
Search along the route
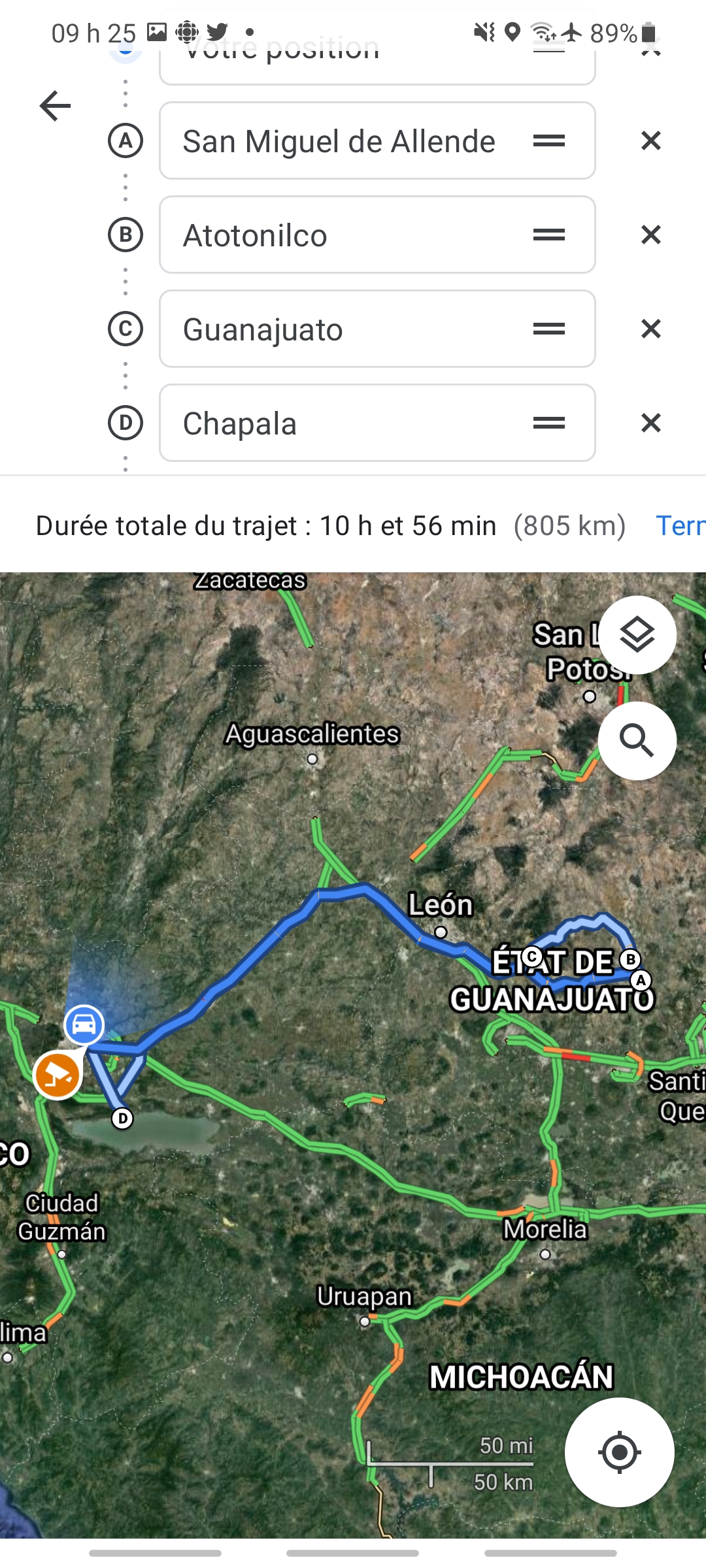click(x=637, y=741)
